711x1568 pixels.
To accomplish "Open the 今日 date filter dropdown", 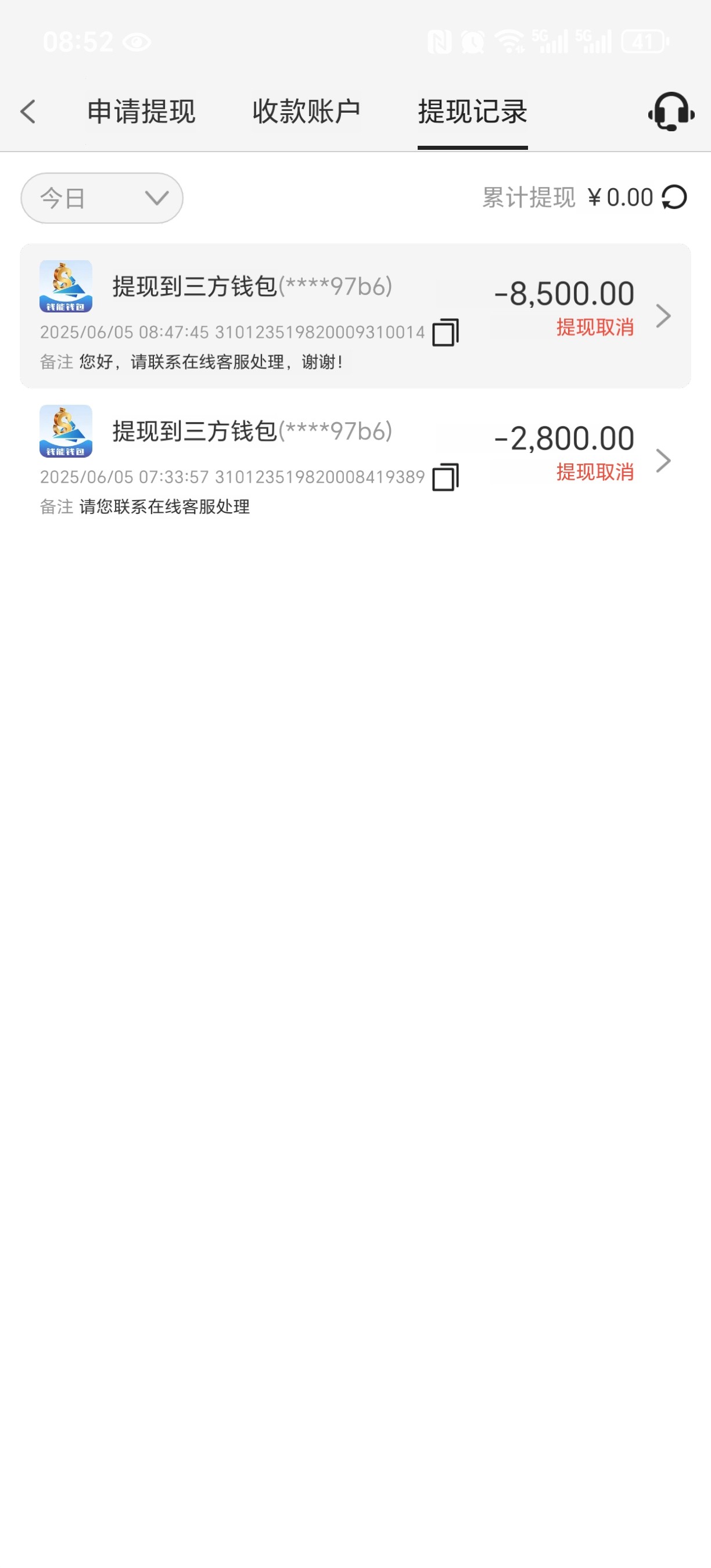I will 101,197.
